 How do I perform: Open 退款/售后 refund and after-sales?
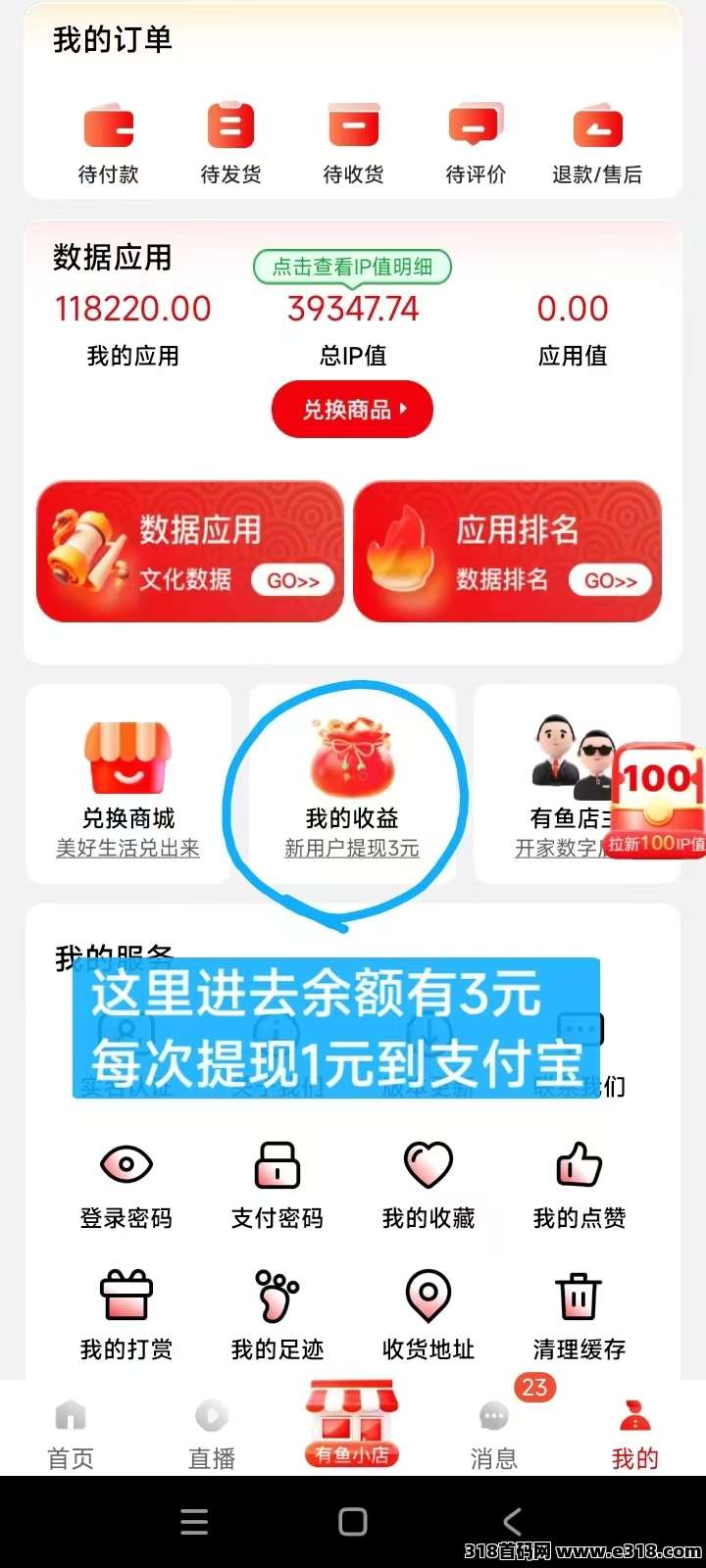pyautogui.click(x=597, y=143)
